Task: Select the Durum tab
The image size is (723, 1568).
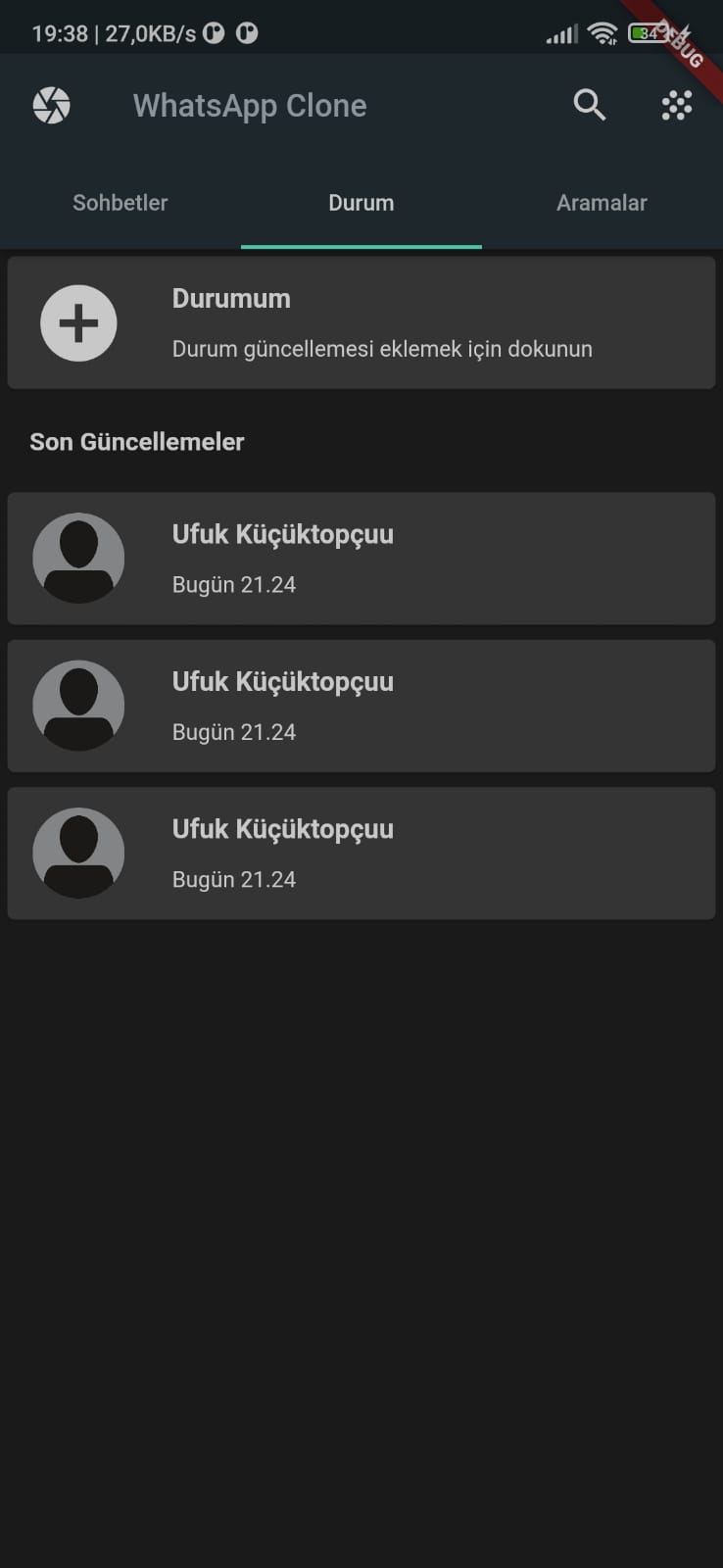Action: (x=361, y=203)
